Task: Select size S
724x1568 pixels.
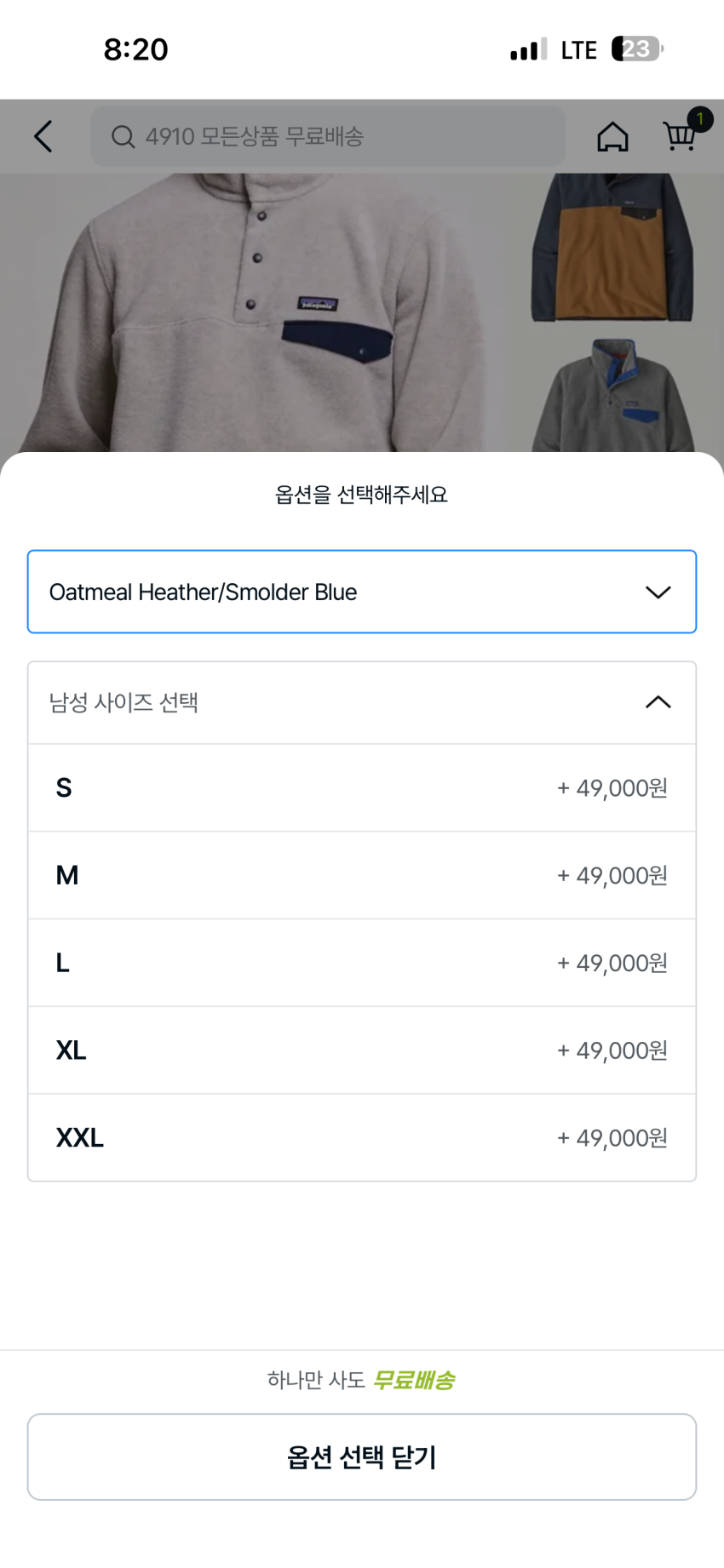Action: pos(362,788)
